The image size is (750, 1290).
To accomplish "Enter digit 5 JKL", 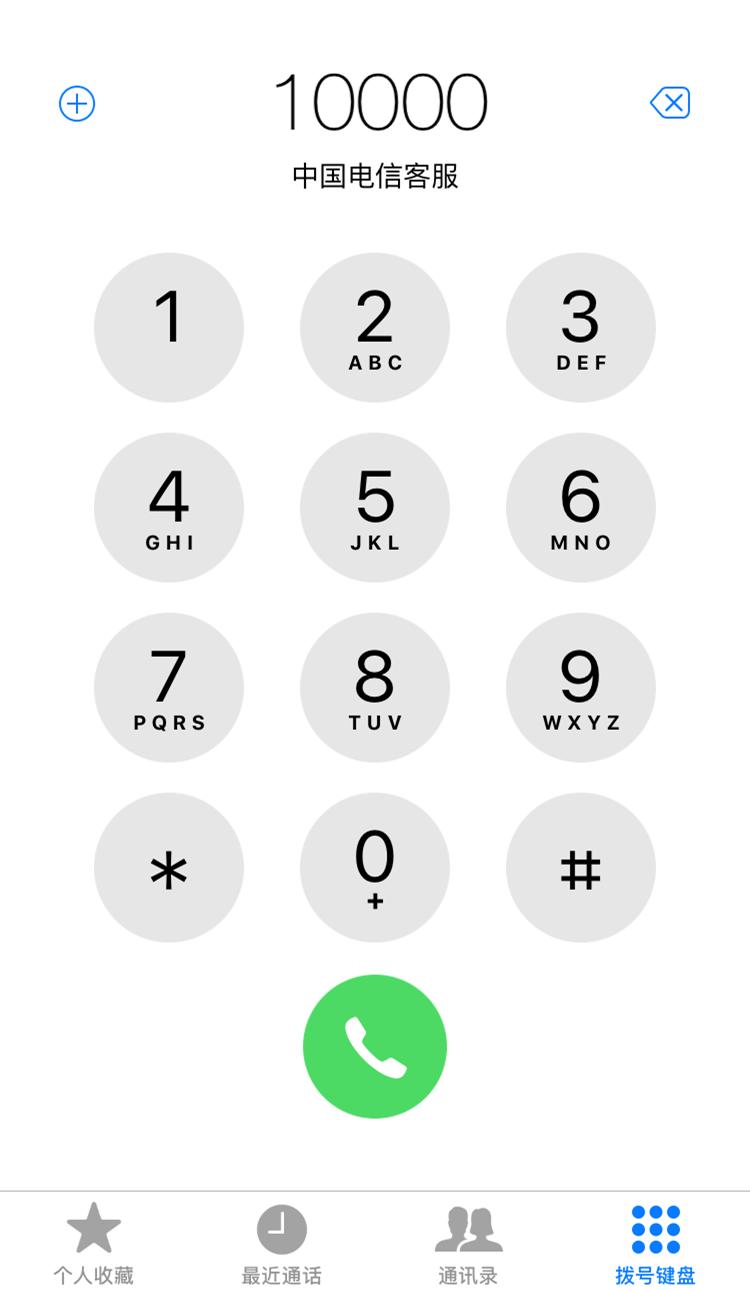I will (x=375, y=508).
